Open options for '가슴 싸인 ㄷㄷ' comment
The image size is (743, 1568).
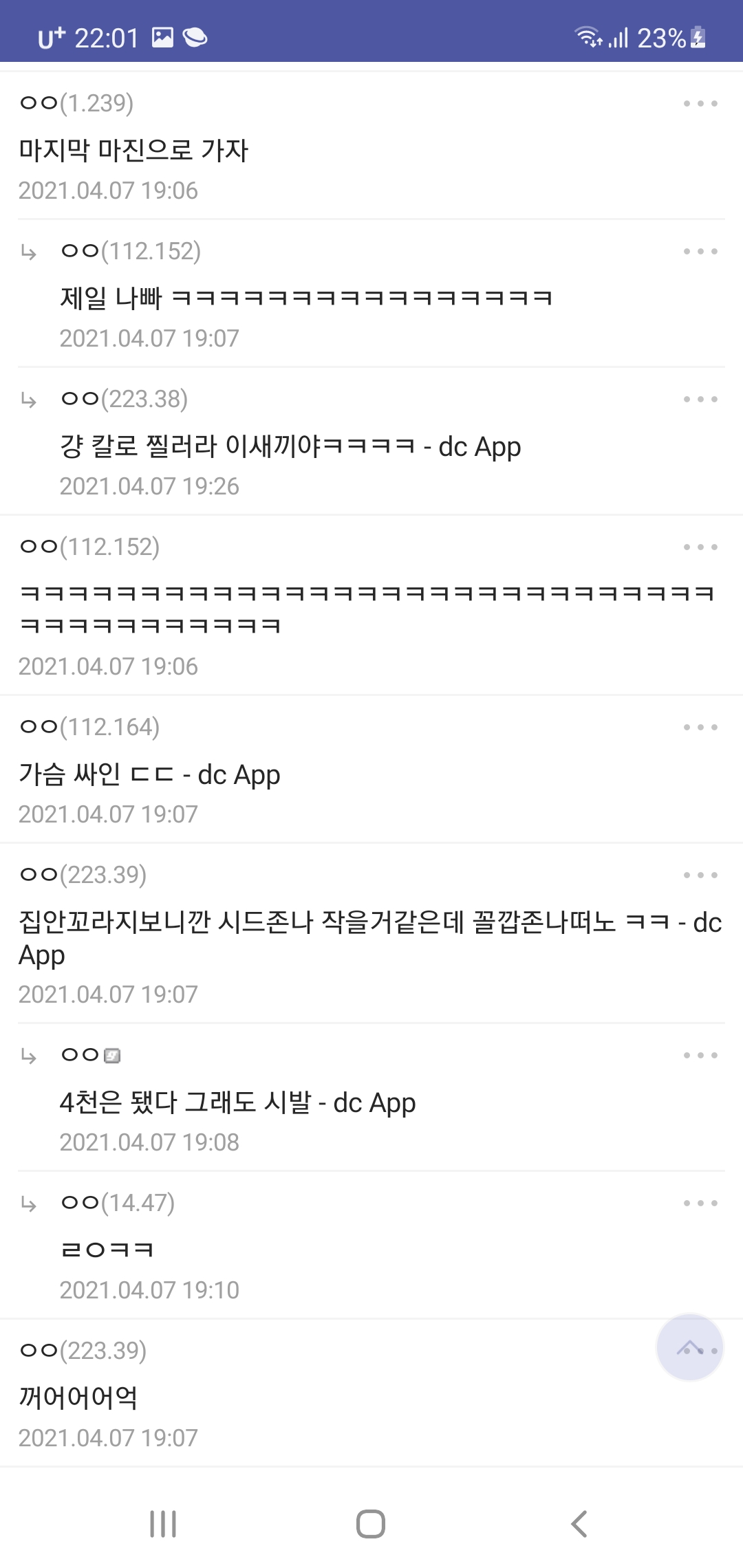coord(700,728)
